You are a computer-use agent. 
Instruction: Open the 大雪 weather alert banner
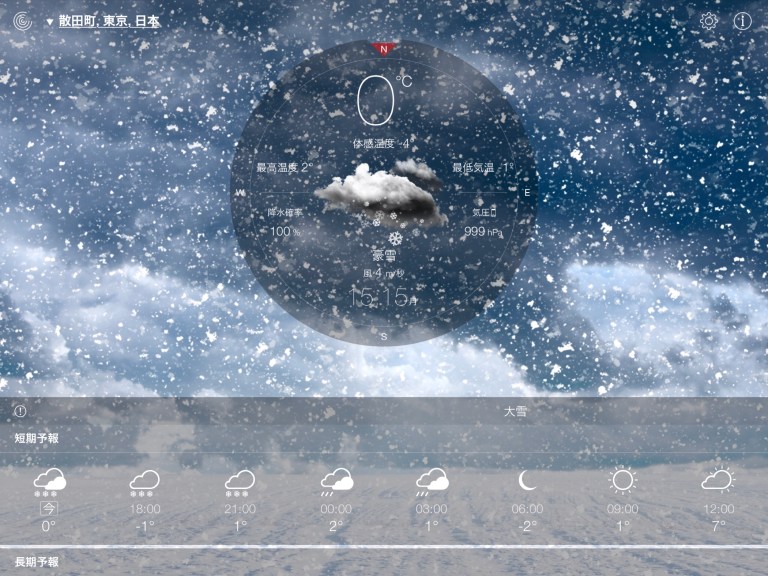tap(384, 411)
